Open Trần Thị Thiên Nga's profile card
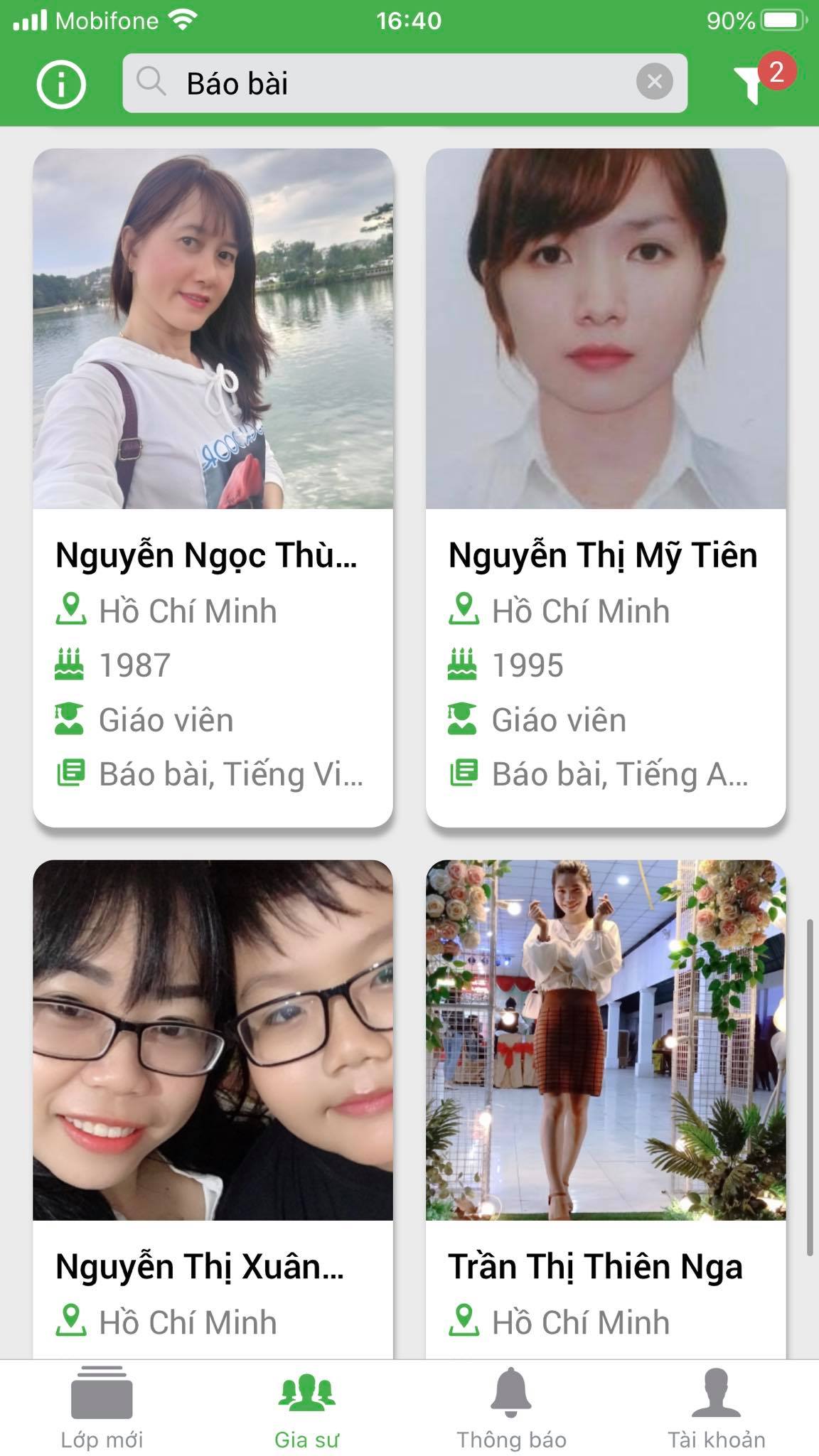The image size is (819, 1456). (606, 1109)
